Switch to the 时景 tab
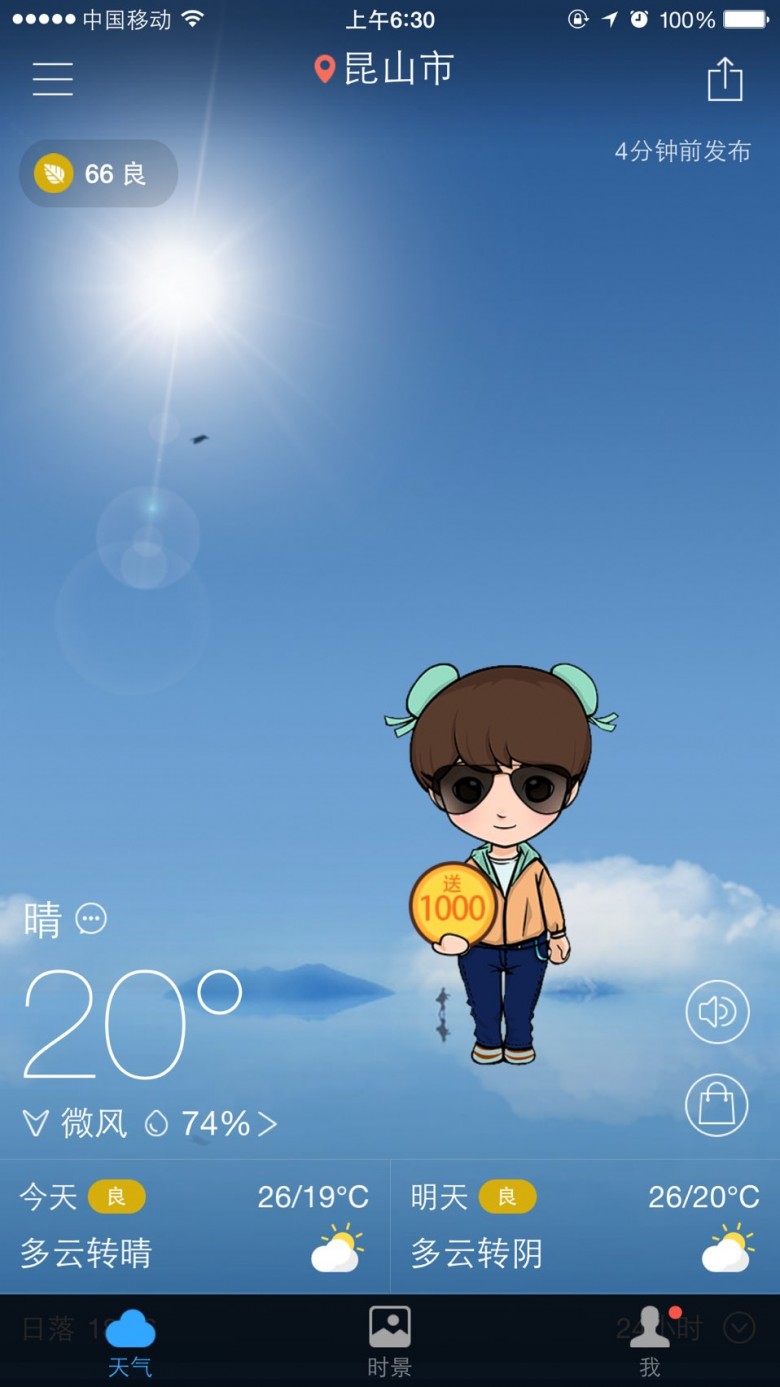This screenshot has height=1387, width=780. pyautogui.click(x=389, y=1340)
